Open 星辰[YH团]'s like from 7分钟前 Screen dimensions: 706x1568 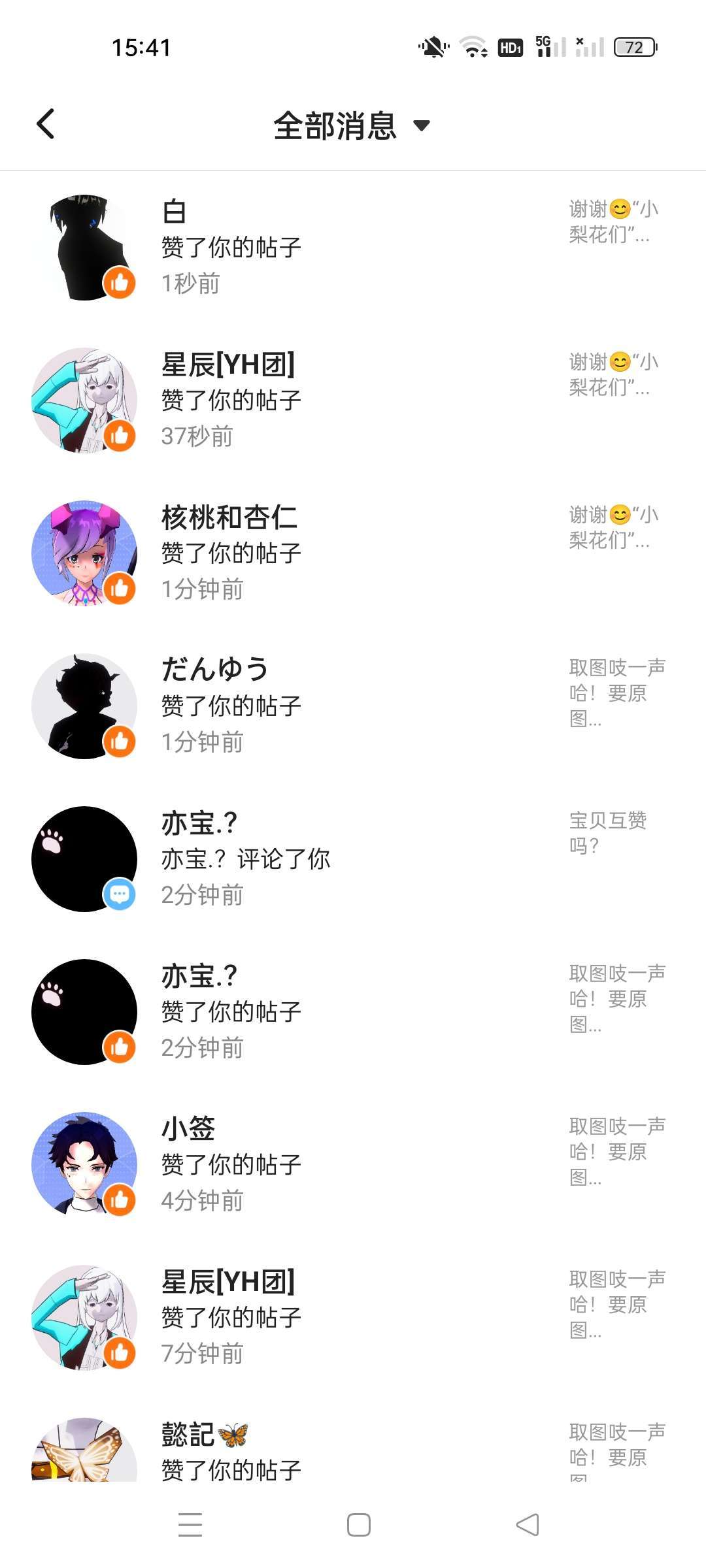353,1317
